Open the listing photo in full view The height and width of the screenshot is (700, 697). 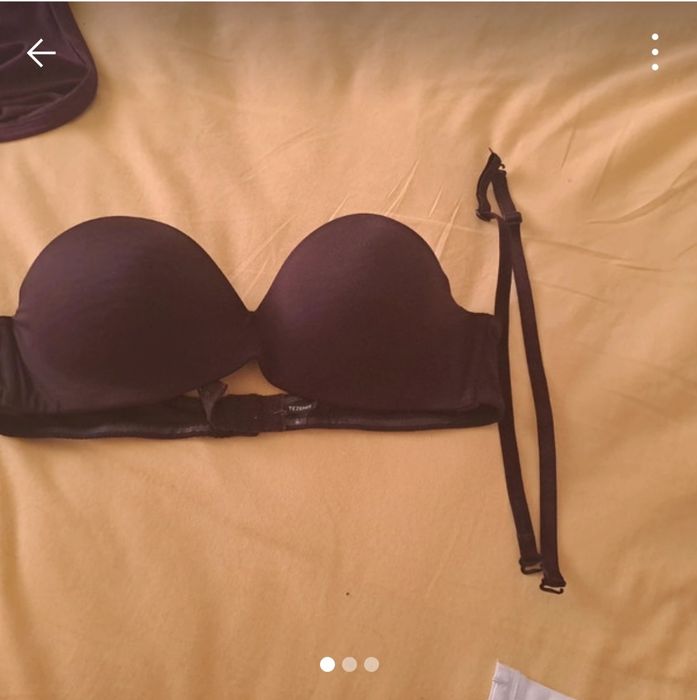pos(348,350)
